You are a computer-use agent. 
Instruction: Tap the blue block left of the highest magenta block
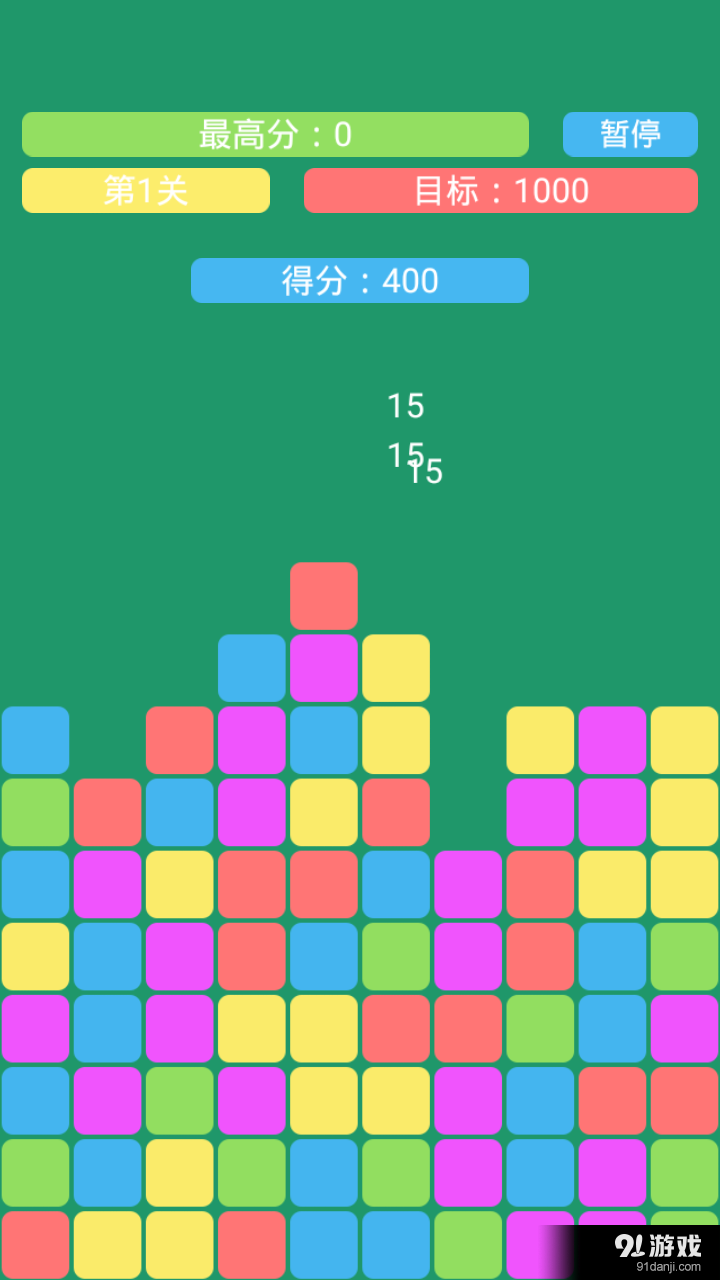[252, 668]
